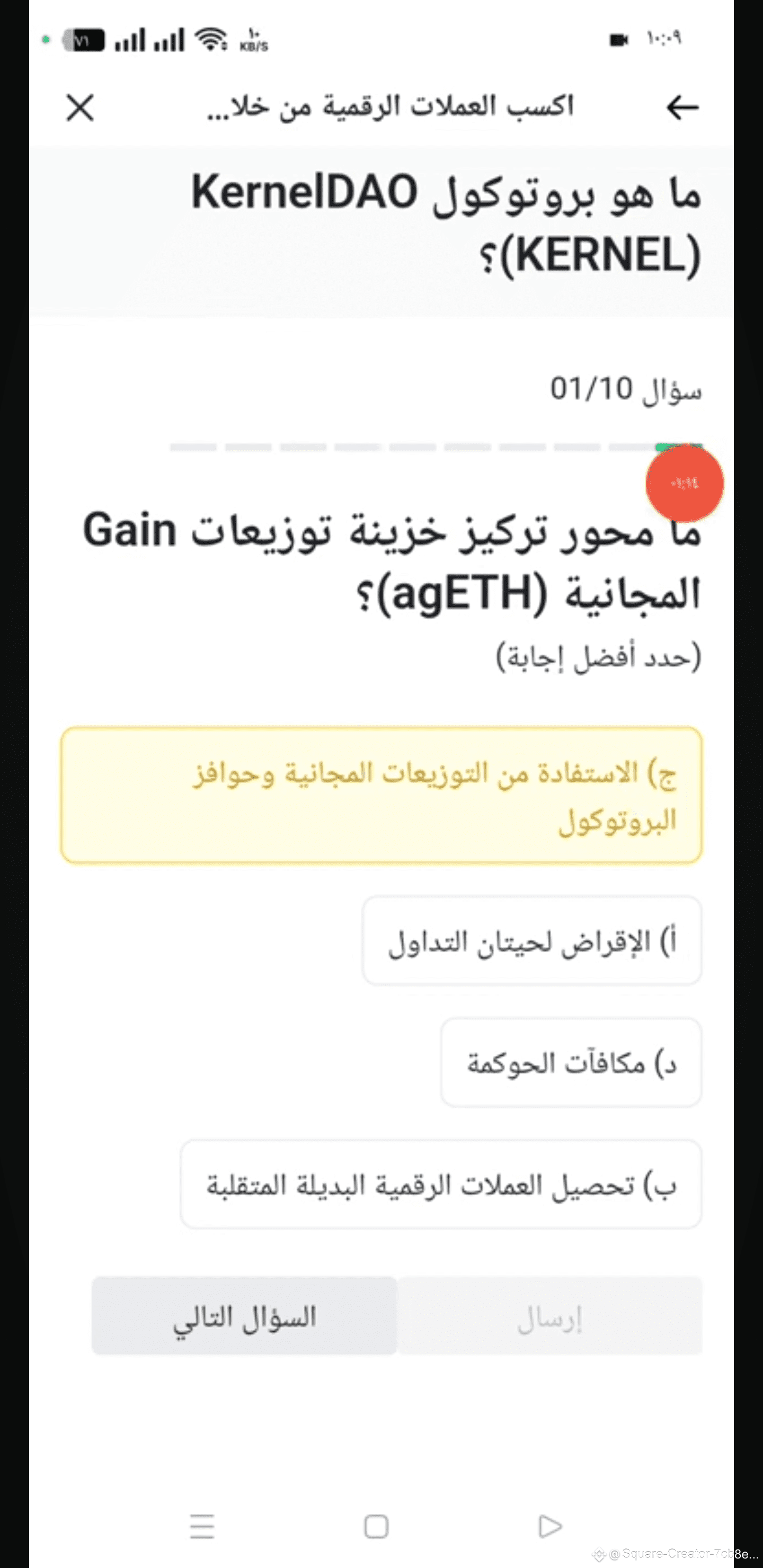Viewport: 763px width, 1568px height.
Task: Go back using the top arrow
Action: pyautogui.click(x=682, y=108)
